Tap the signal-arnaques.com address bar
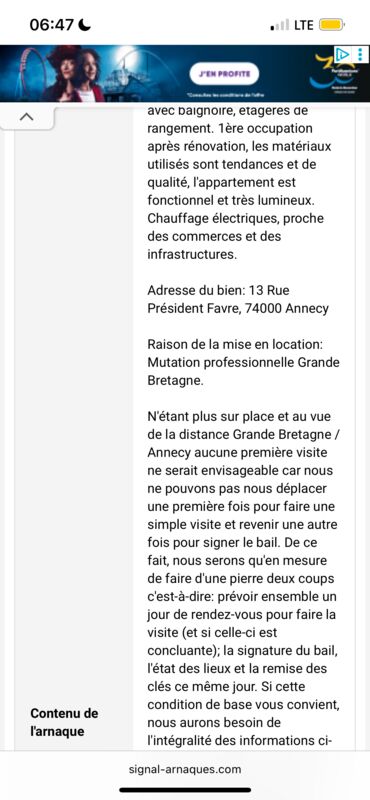This screenshot has width=370, height=800. pos(185,769)
